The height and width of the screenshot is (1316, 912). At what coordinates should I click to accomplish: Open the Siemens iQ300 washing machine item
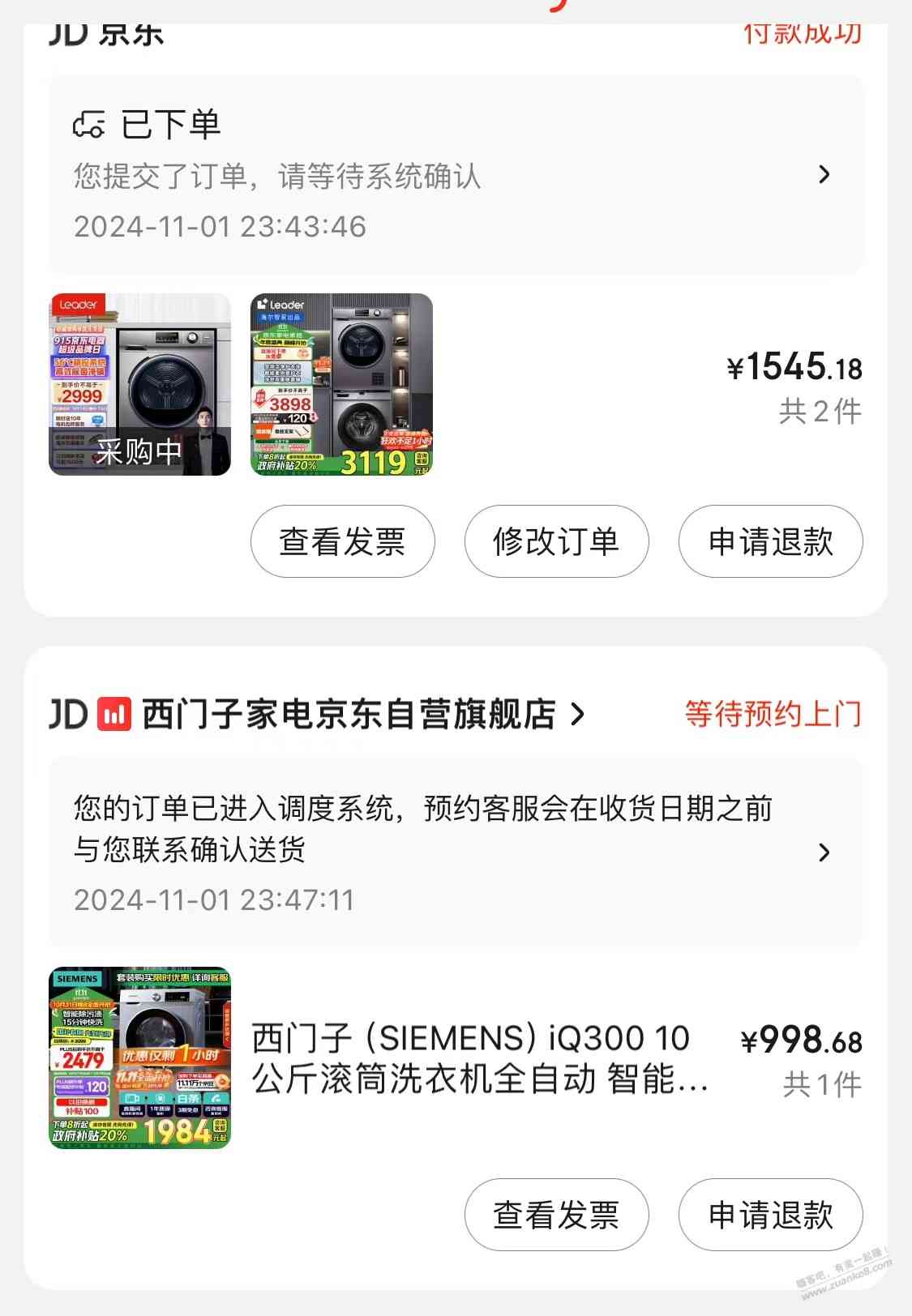pos(478,1057)
